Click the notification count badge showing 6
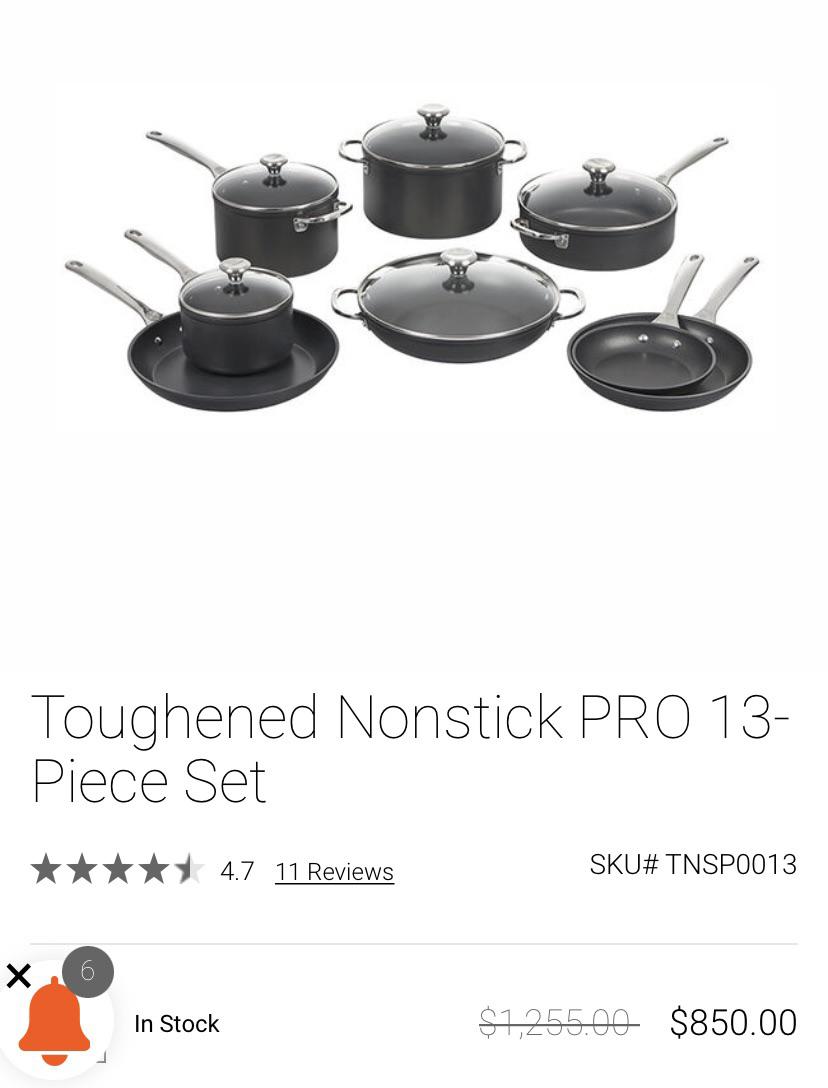 pos(87,971)
